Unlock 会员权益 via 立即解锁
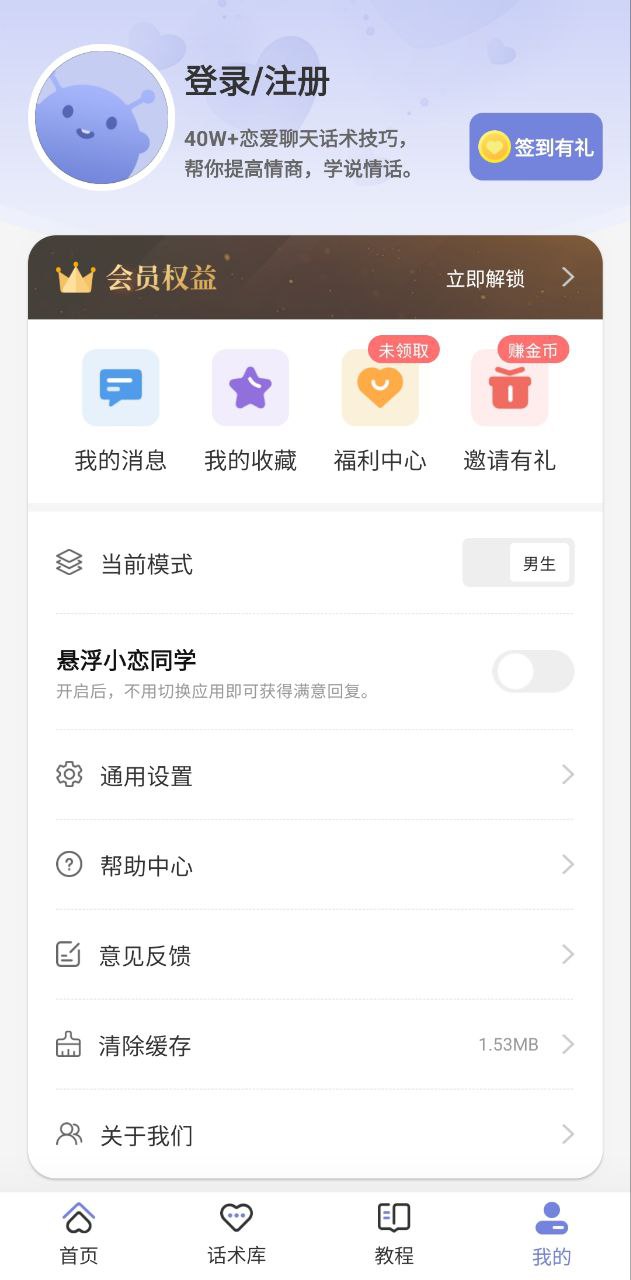631x1280 pixels. click(509, 278)
